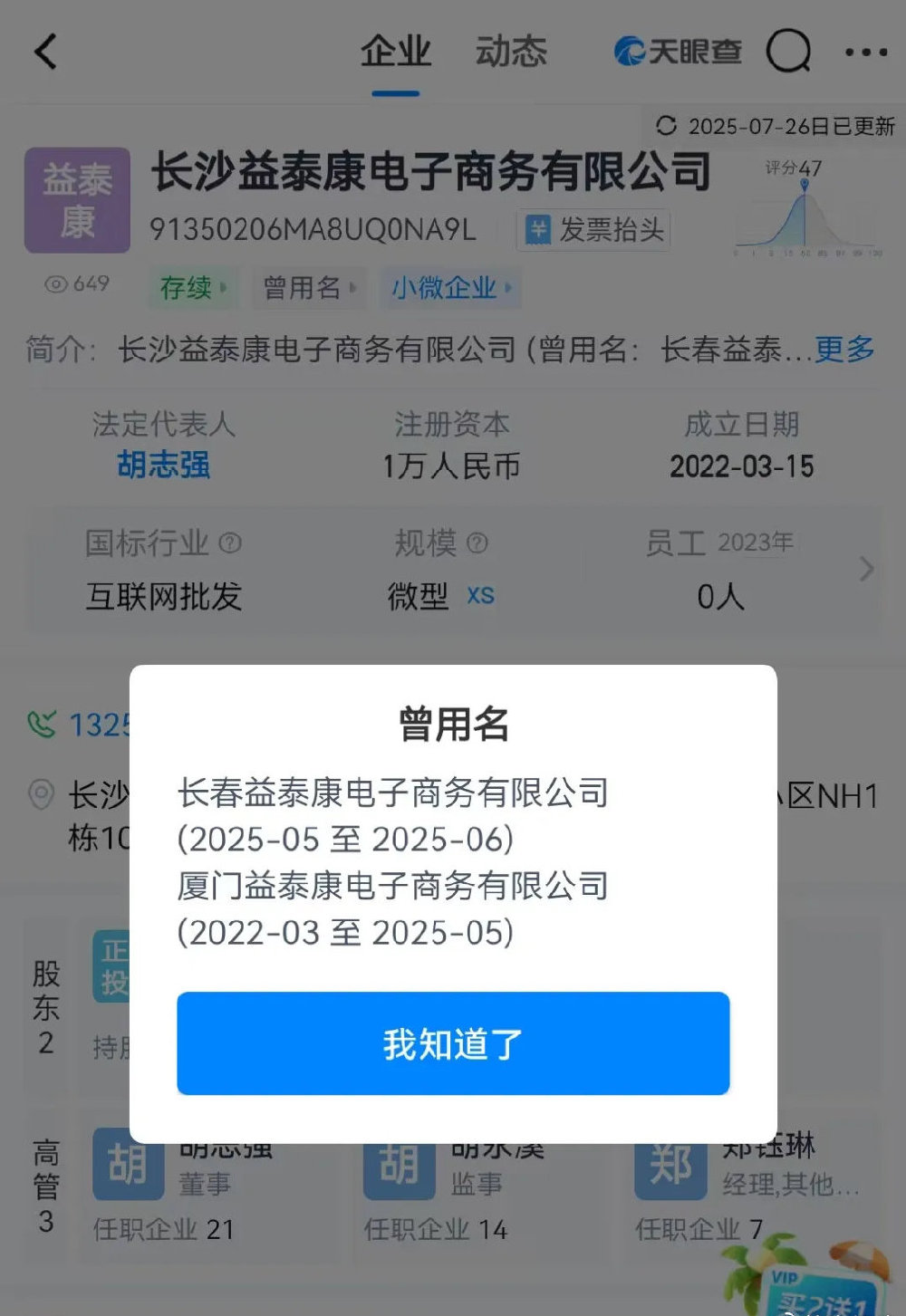View help for 国标行业
The image size is (906, 1316).
(x=231, y=543)
